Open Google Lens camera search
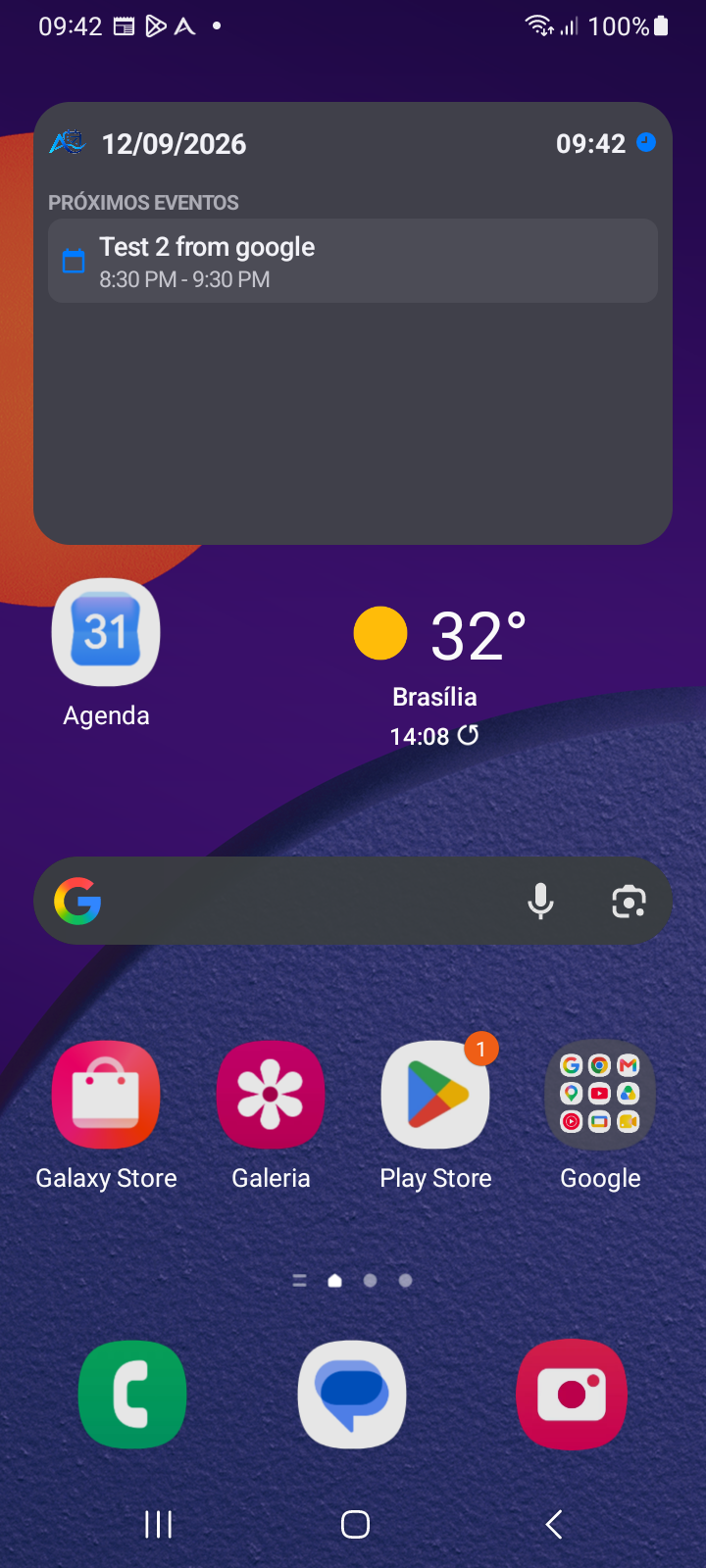 629,901
